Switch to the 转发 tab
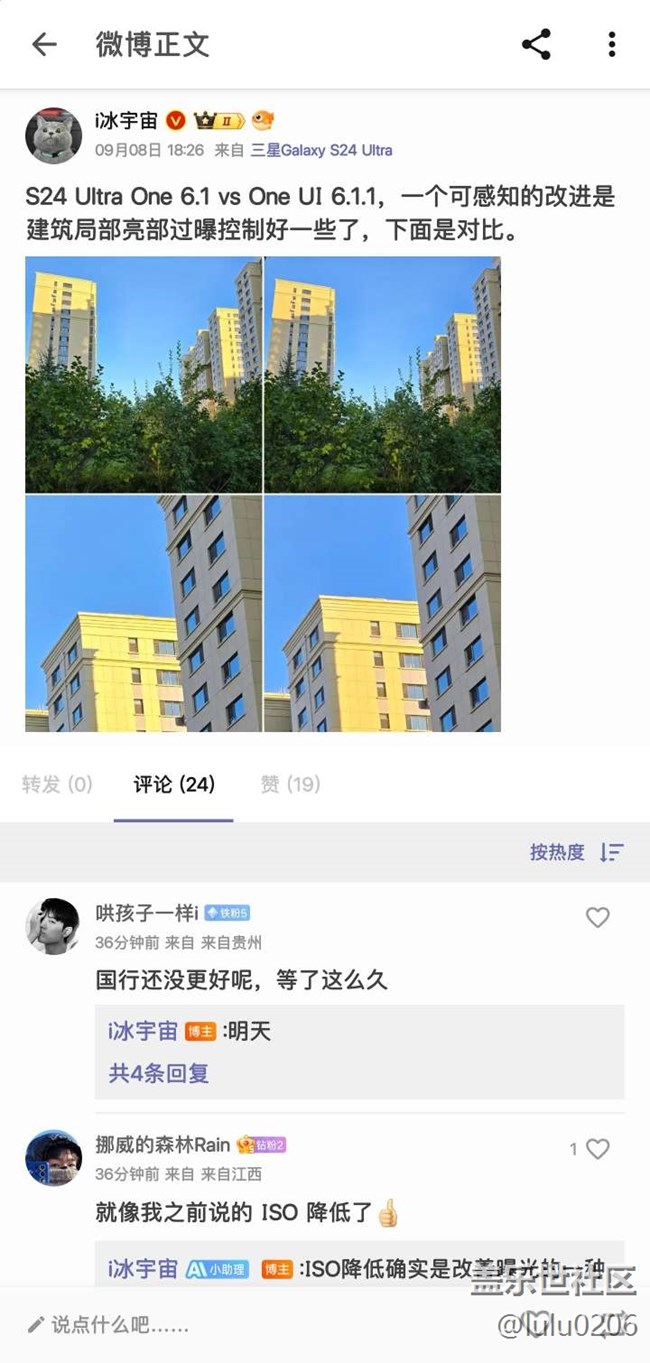Viewport: 650px width, 1363px height. (x=57, y=784)
